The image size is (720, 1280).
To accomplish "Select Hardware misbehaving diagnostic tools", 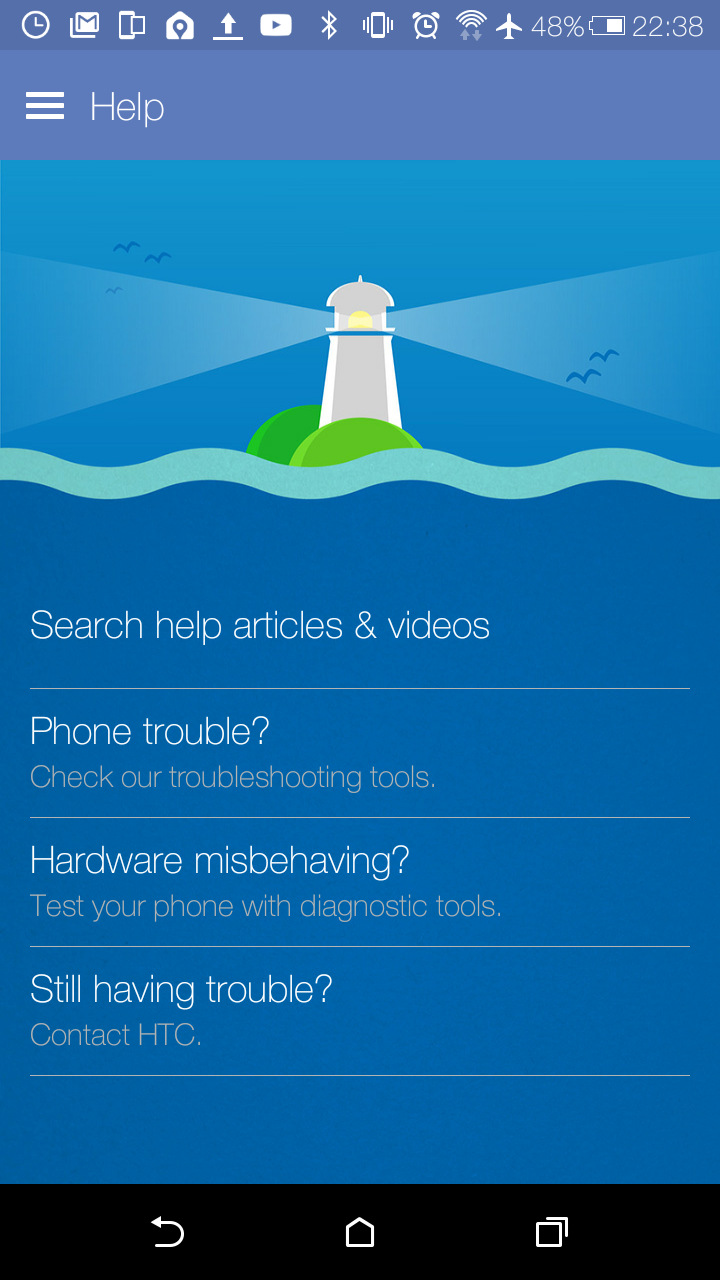I will click(x=360, y=882).
